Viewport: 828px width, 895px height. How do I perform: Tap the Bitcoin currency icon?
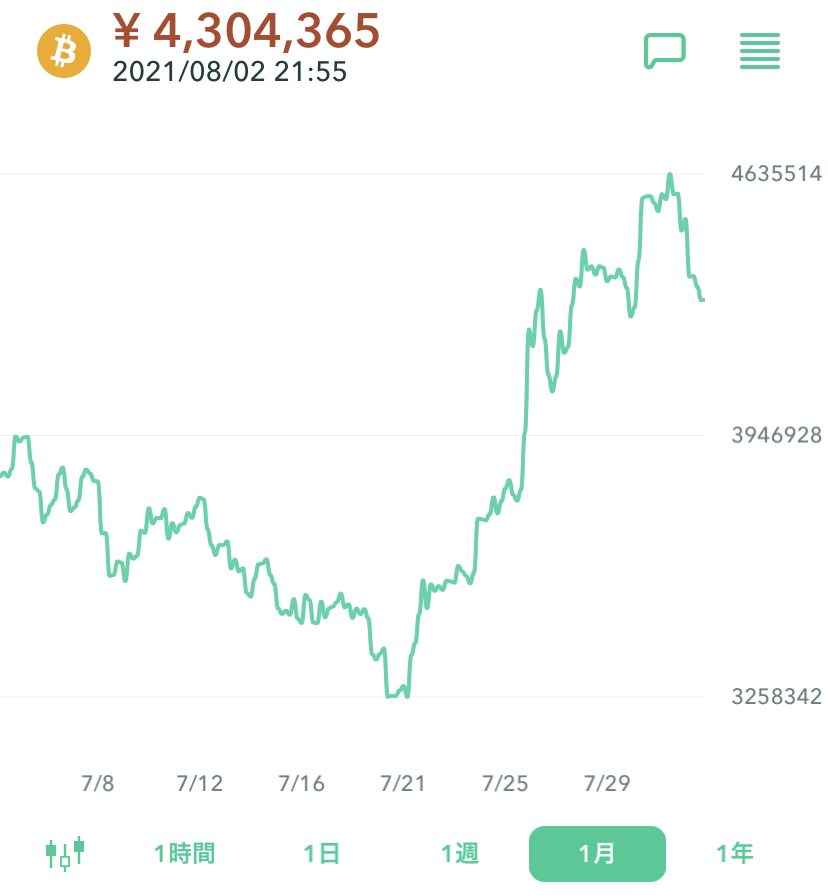tap(64, 51)
